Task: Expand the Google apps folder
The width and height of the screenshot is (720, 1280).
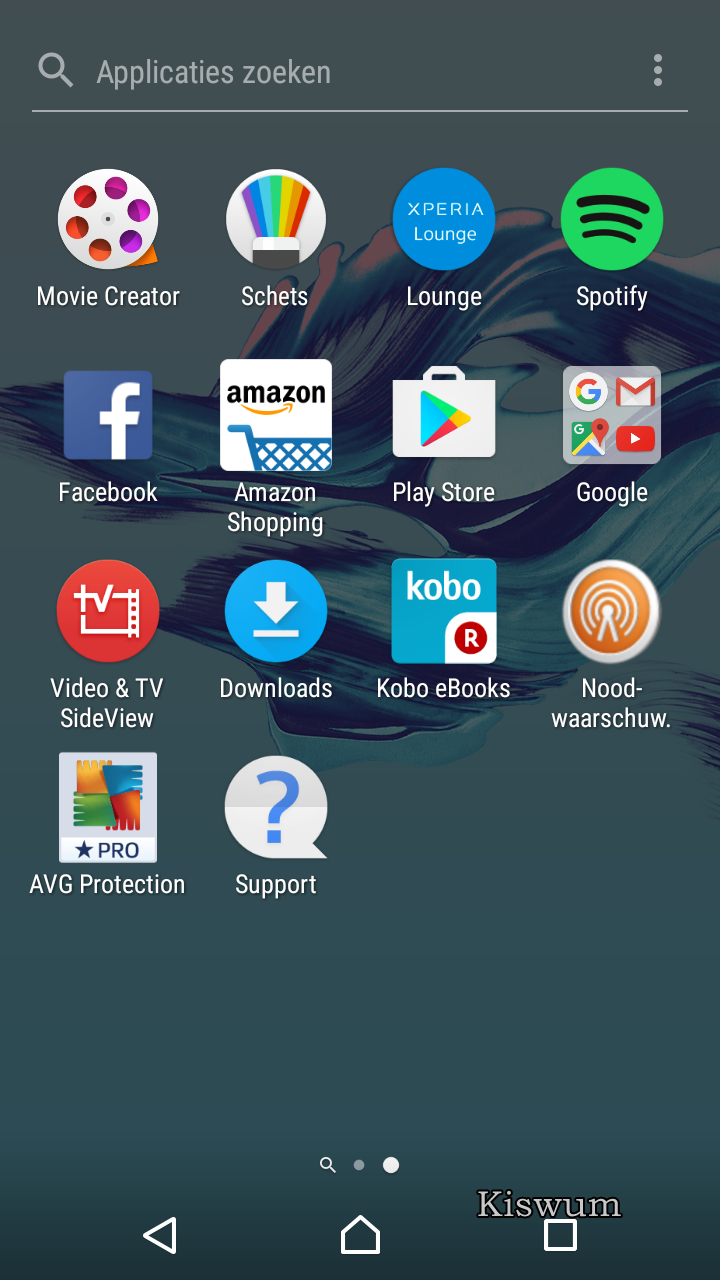Action: coord(611,415)
